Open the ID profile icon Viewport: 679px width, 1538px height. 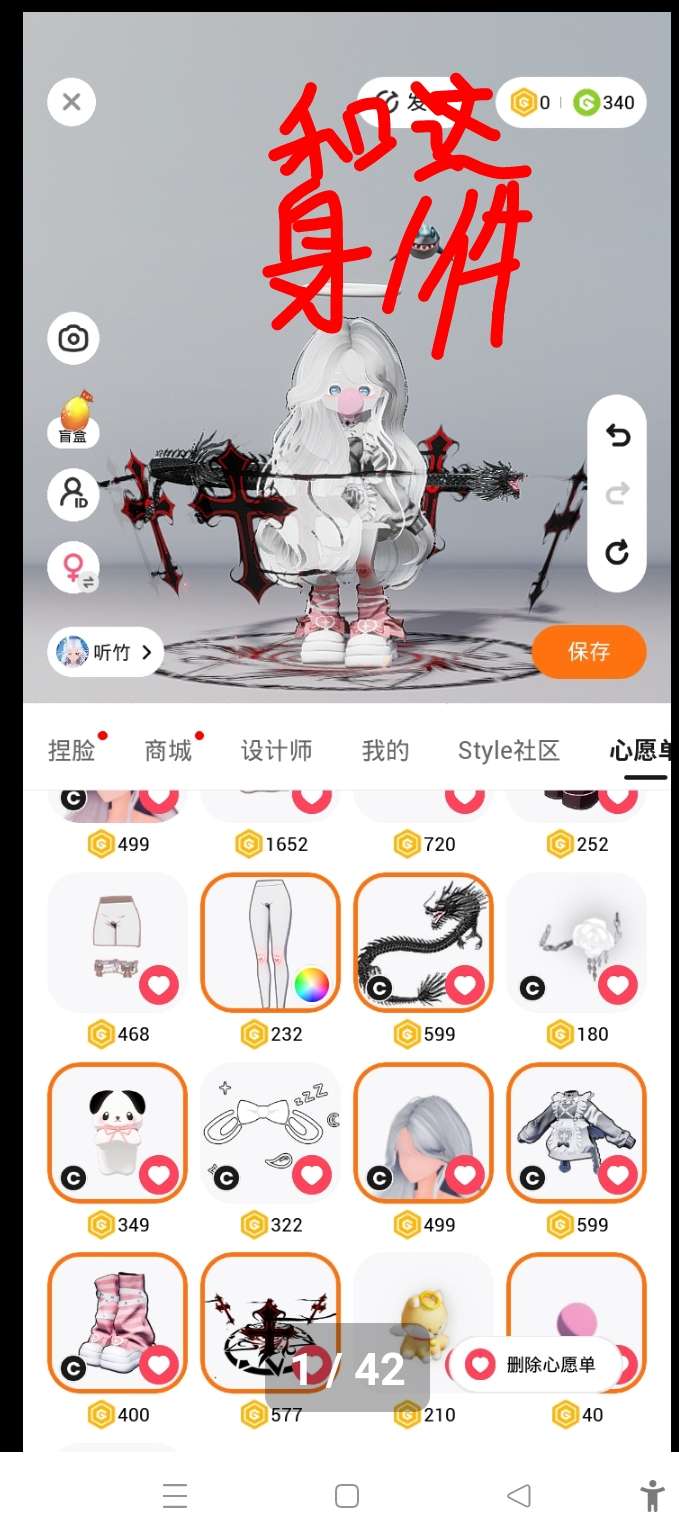point(73,493)
